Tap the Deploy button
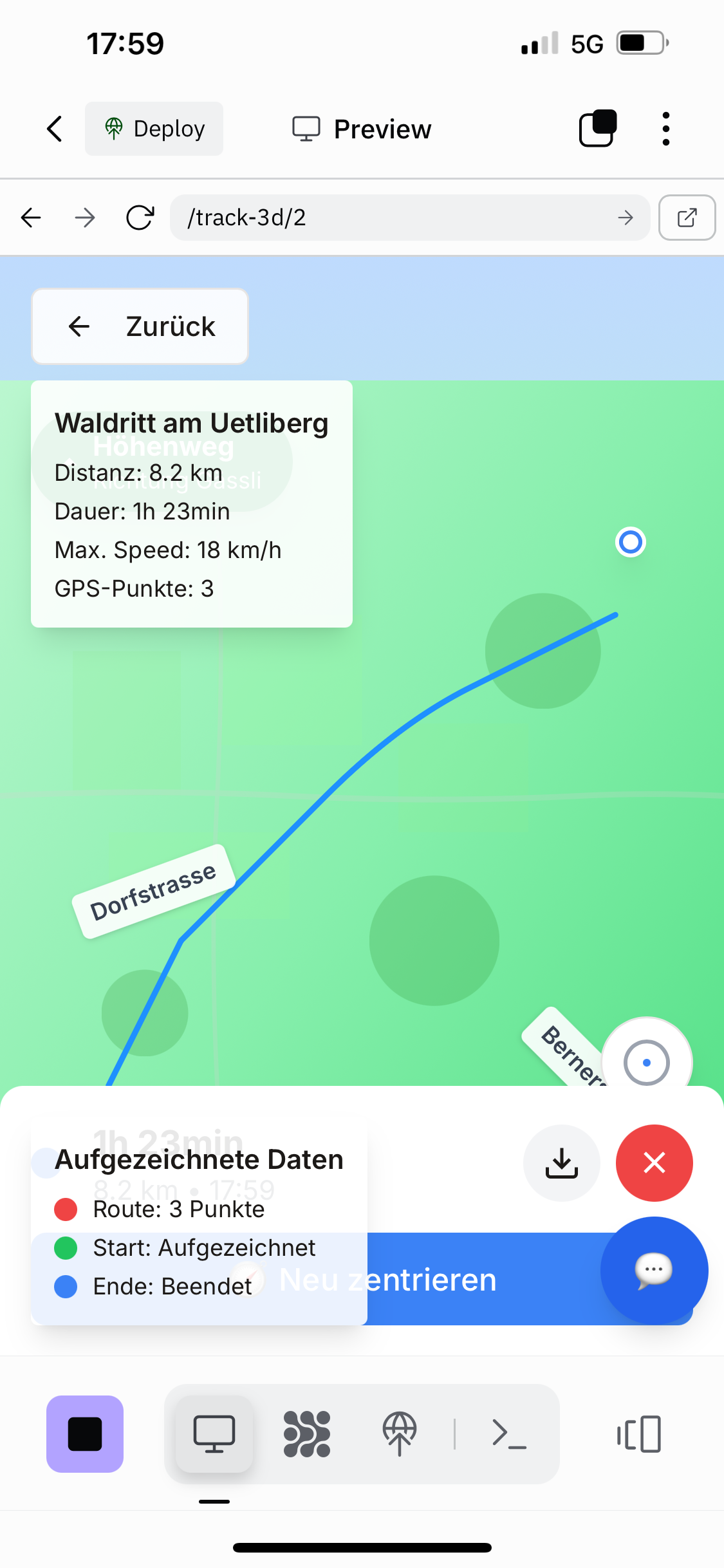 [x=154, y=129]
